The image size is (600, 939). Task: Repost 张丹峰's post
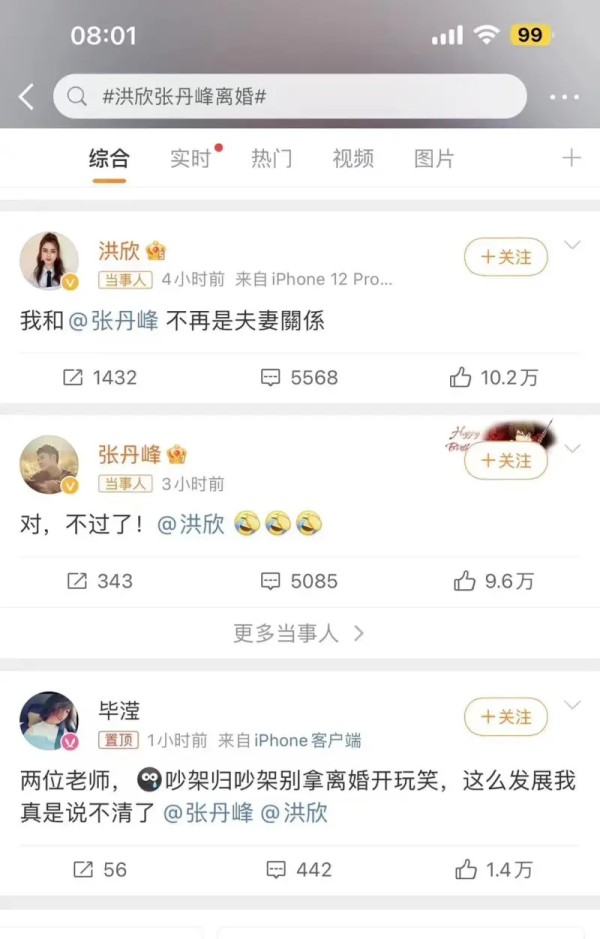[98, 581]
